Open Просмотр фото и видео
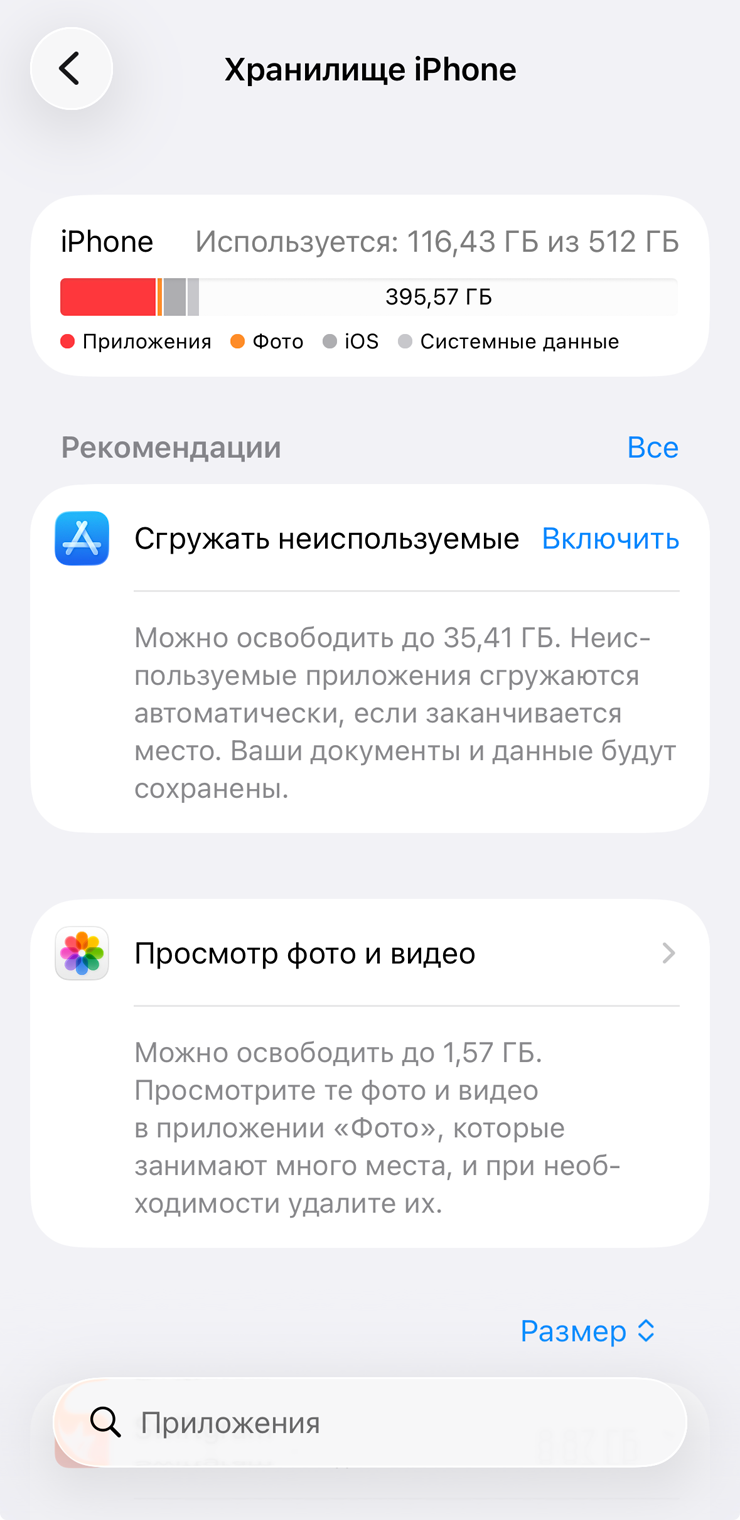 (370, 954)
